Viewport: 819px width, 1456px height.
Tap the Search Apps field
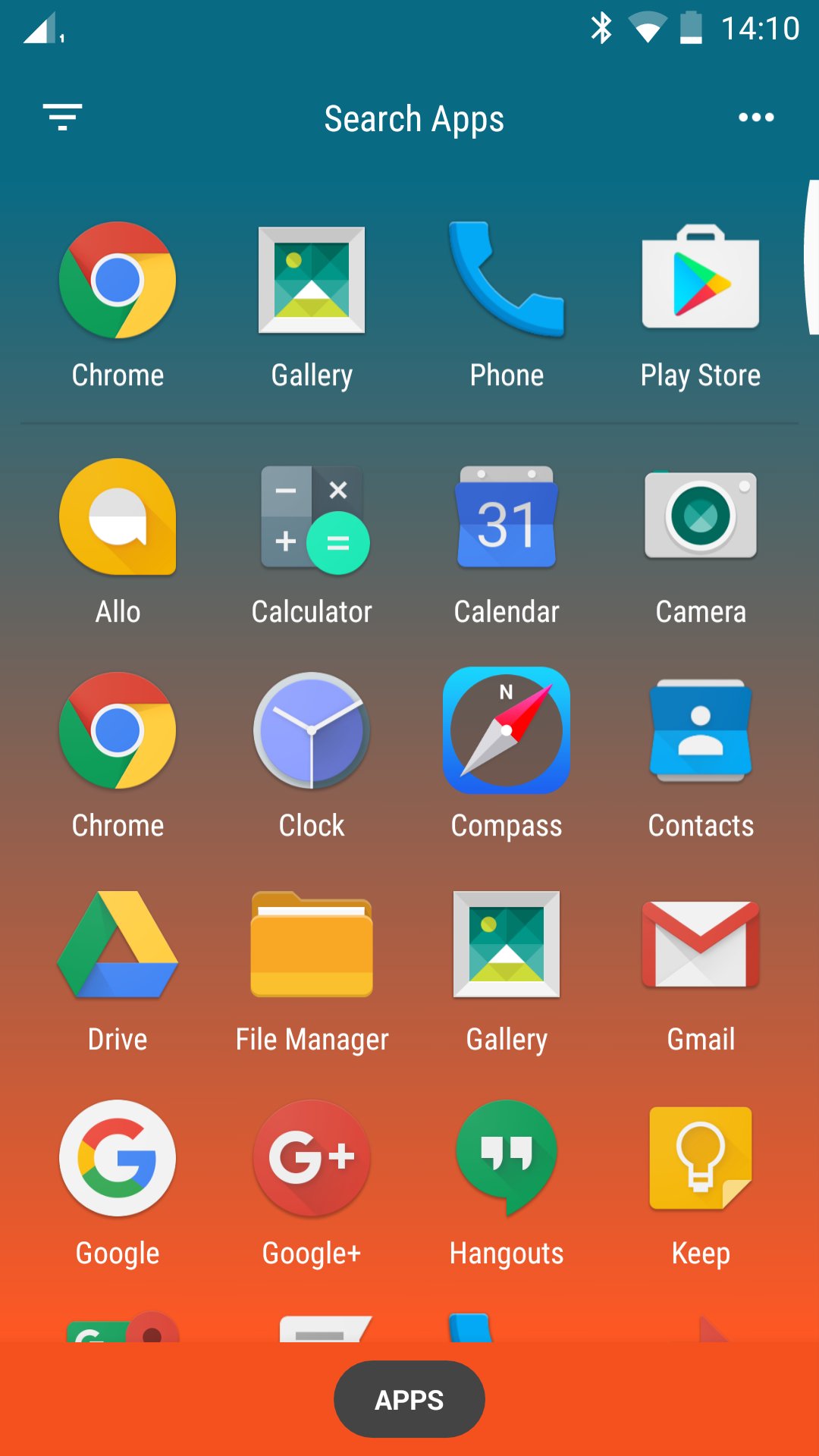click(413, 118)
